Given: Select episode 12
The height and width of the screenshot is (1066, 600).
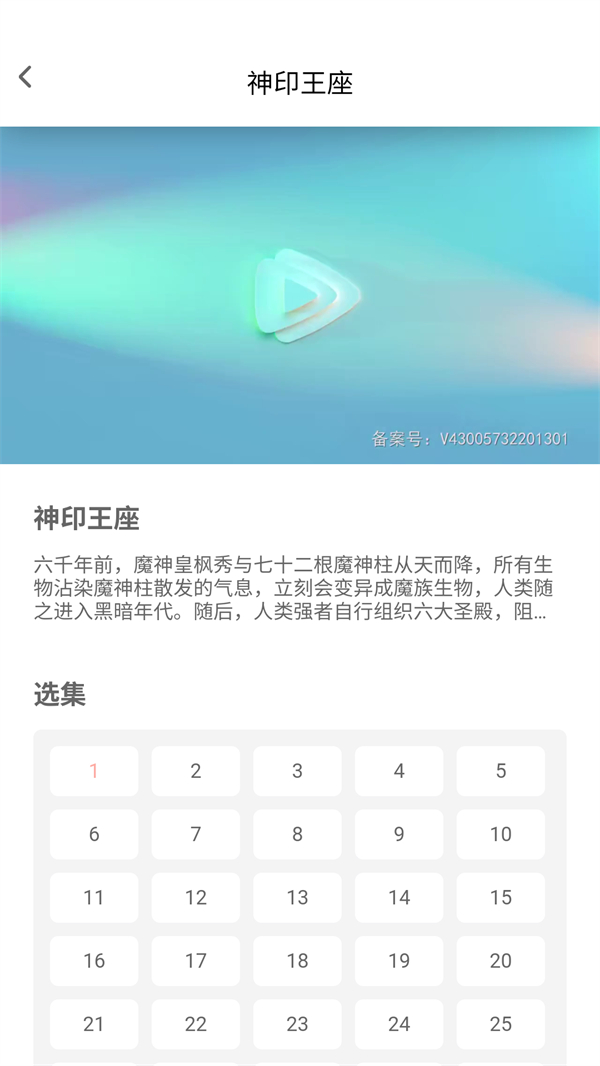Looking at the screenshot, I should click(x=196, y=898).
